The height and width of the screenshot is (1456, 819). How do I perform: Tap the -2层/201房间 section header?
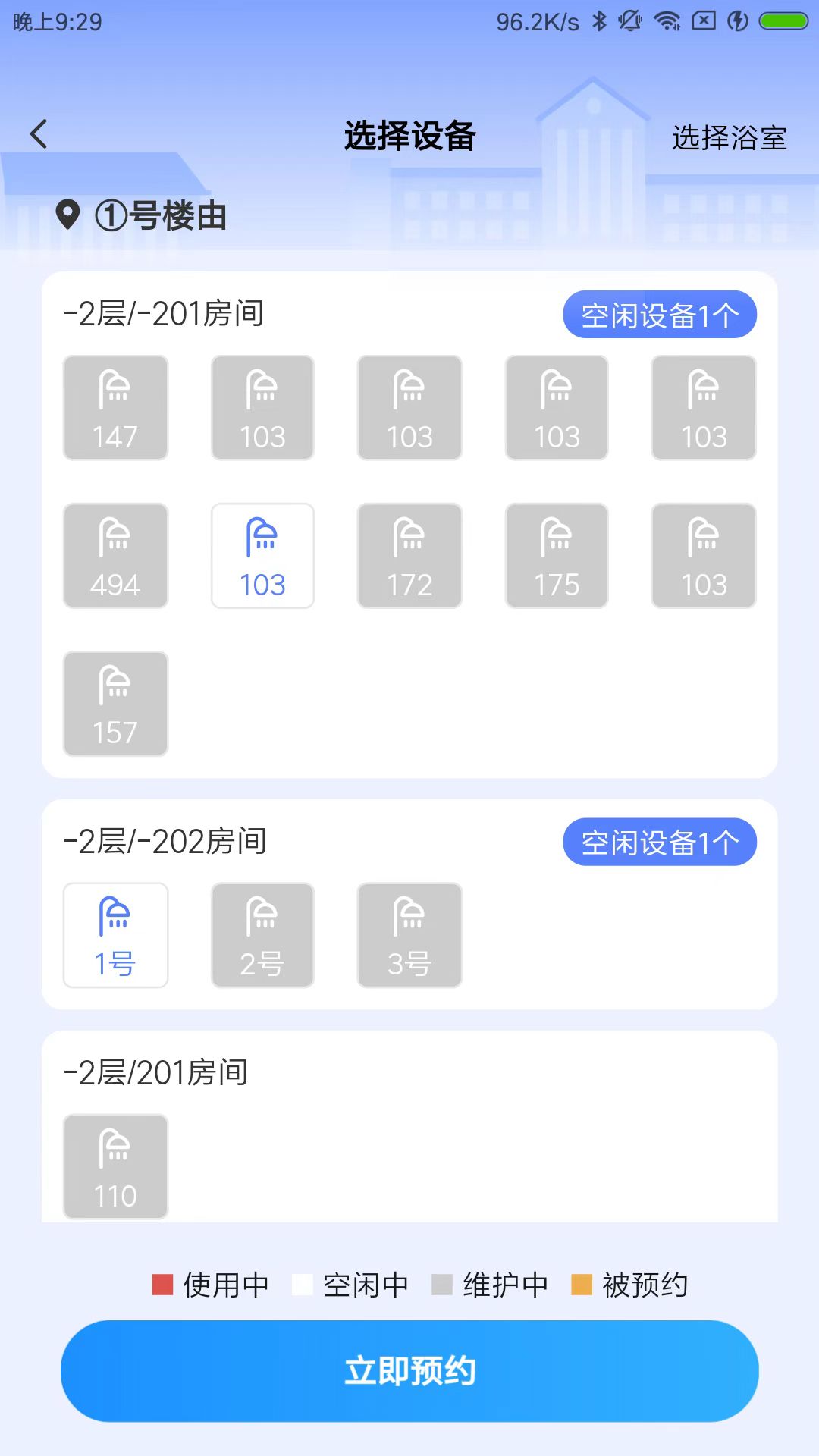pyautogui.click(x=157, y=1072)
